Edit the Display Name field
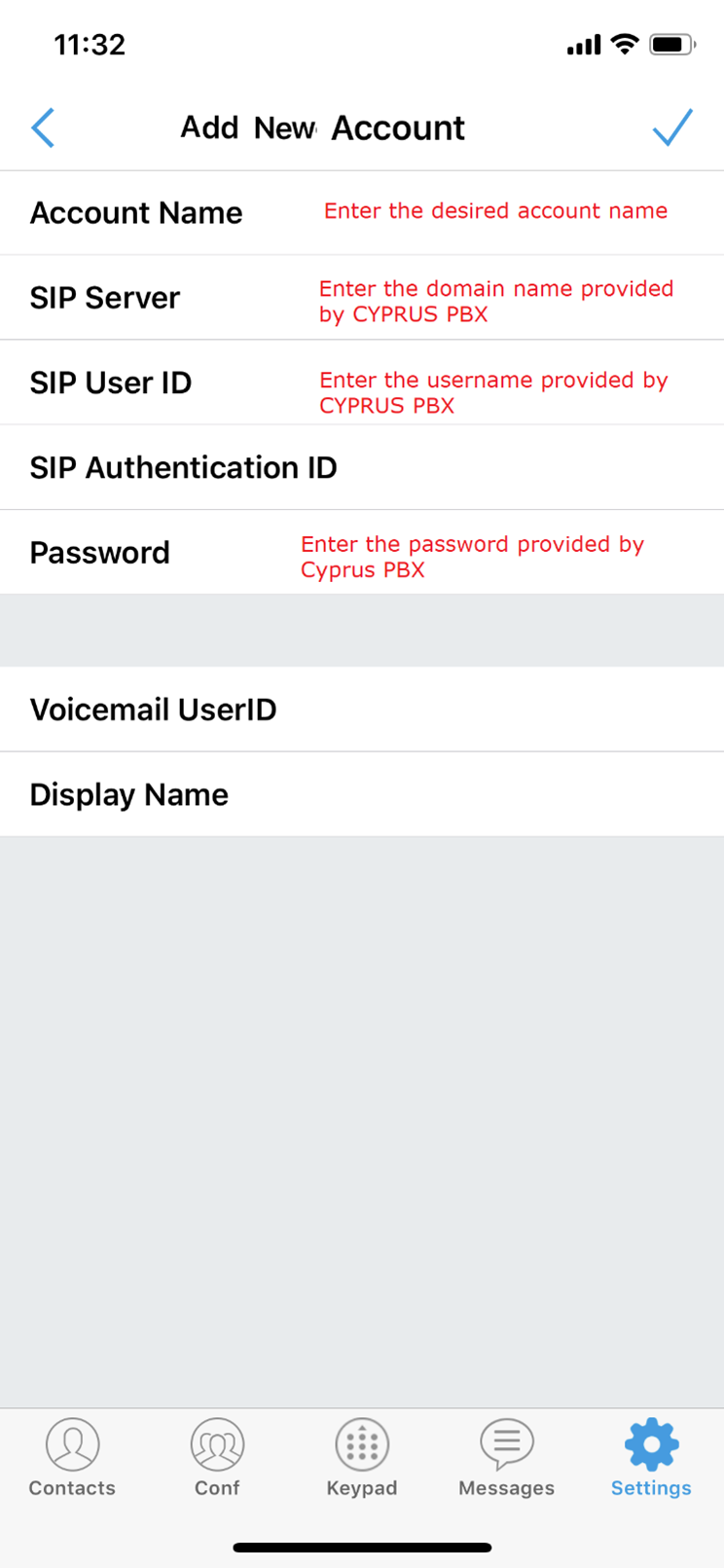Image resolution: width=724 pixels, height=1568 pixels. [x=362, y=794]
